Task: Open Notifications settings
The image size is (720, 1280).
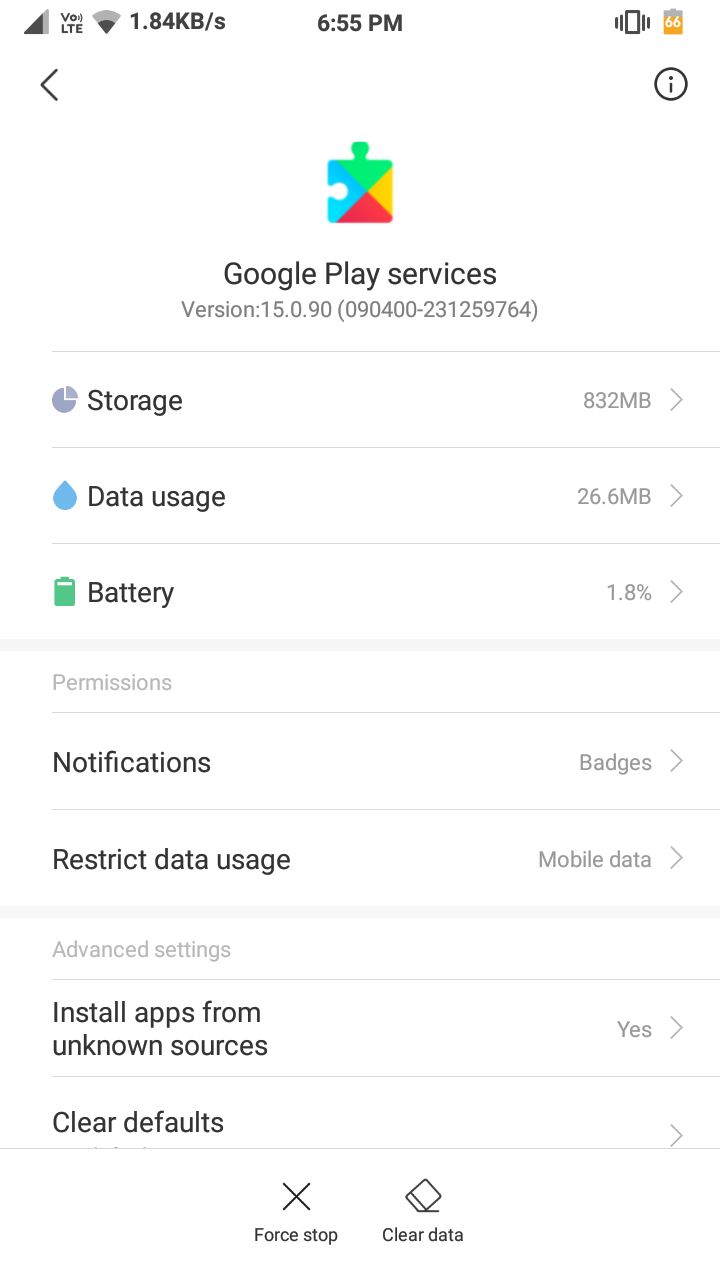Action: point(360,762)
